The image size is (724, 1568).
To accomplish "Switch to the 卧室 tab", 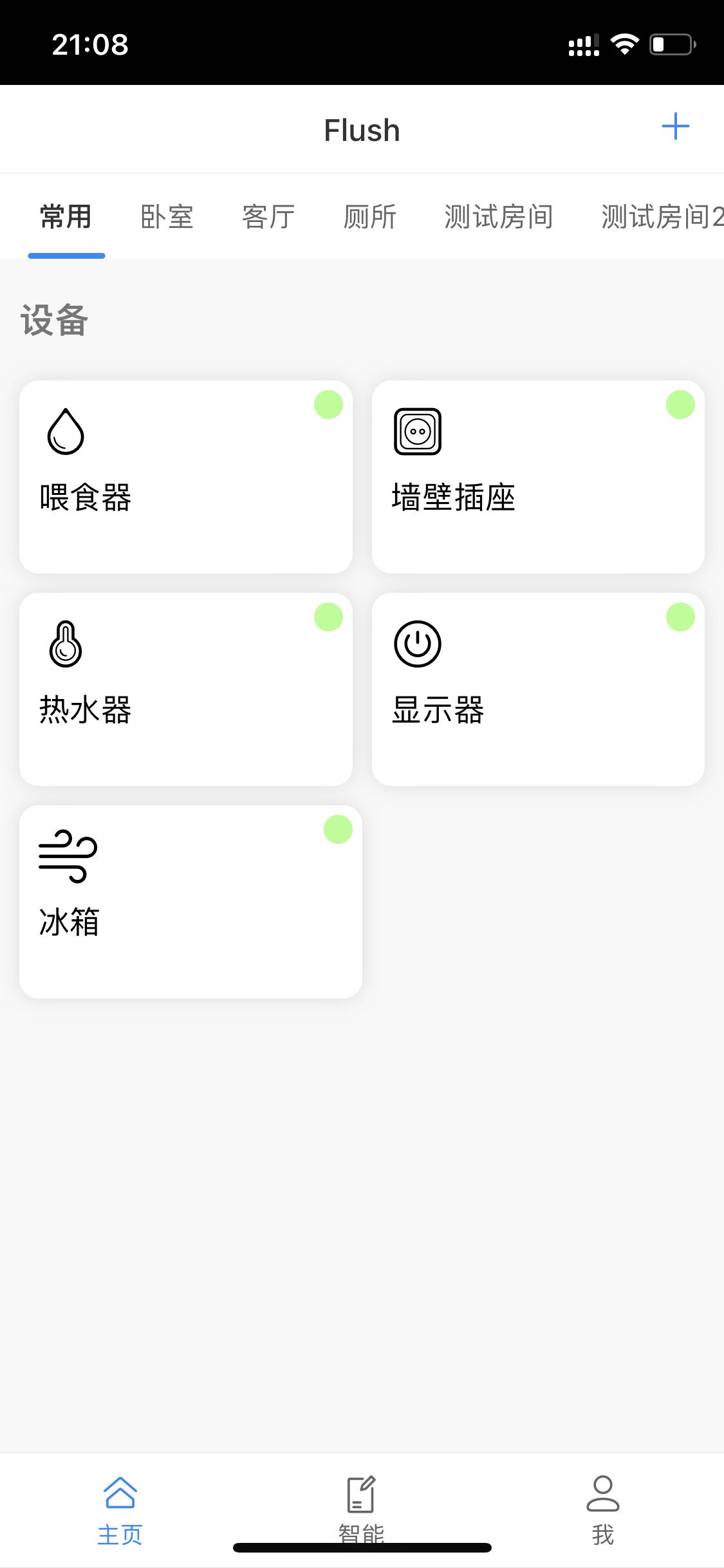I will [x=167, y=217].
